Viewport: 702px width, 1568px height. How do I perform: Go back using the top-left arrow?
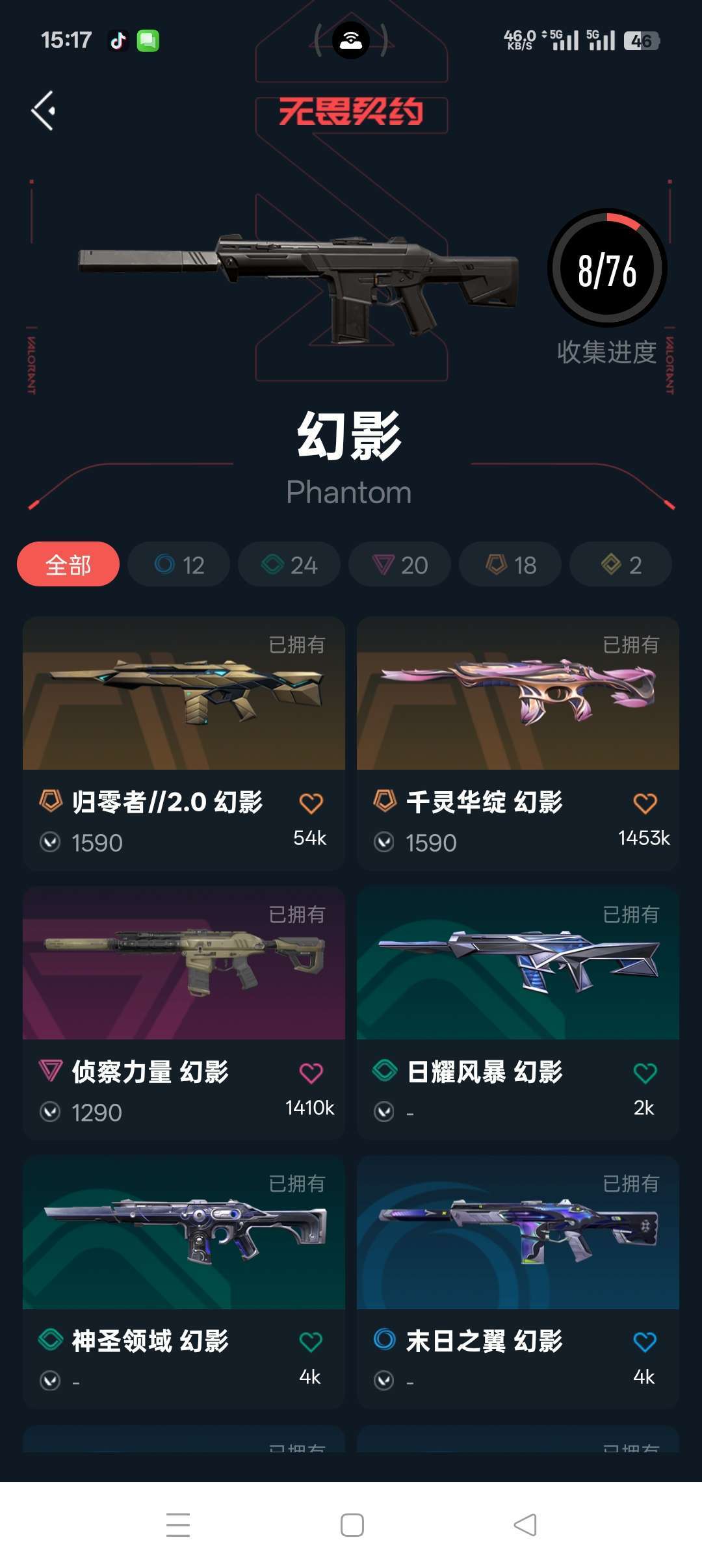point(44,111)
